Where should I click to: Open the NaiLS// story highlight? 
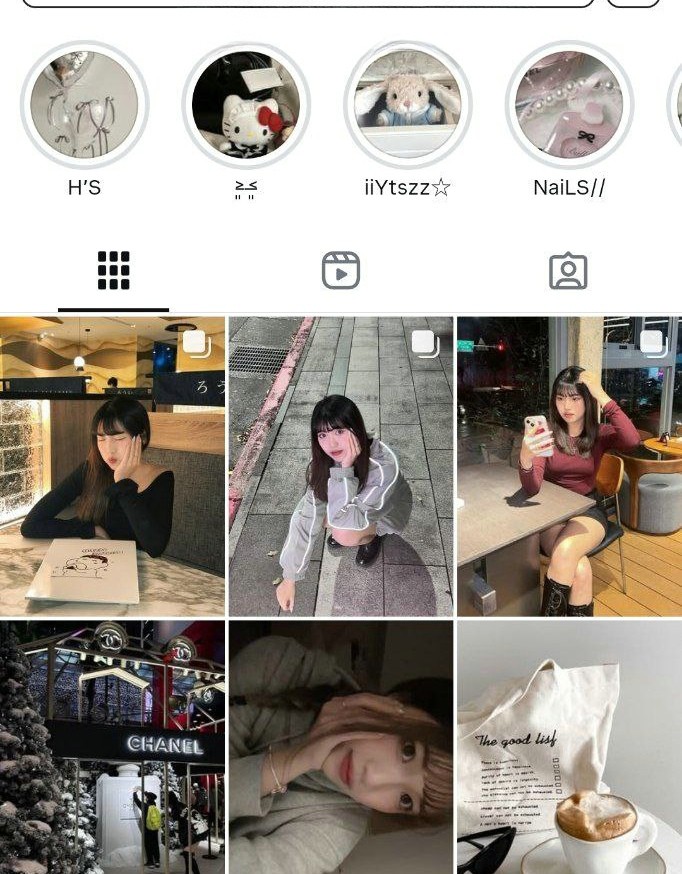[x=569, y=106]
